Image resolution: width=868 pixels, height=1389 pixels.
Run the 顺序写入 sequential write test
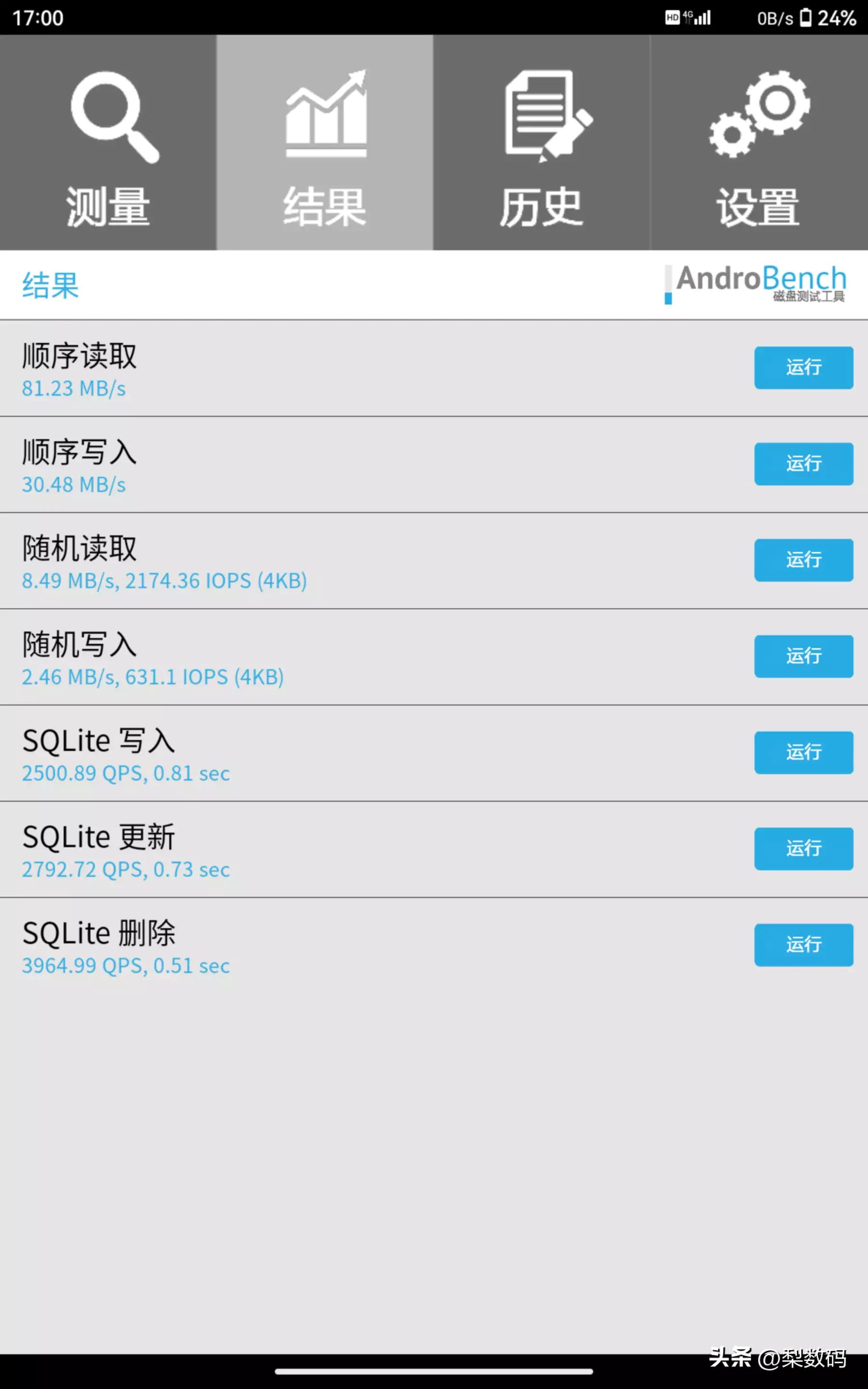pyautogui.click(x=803, y=464)
